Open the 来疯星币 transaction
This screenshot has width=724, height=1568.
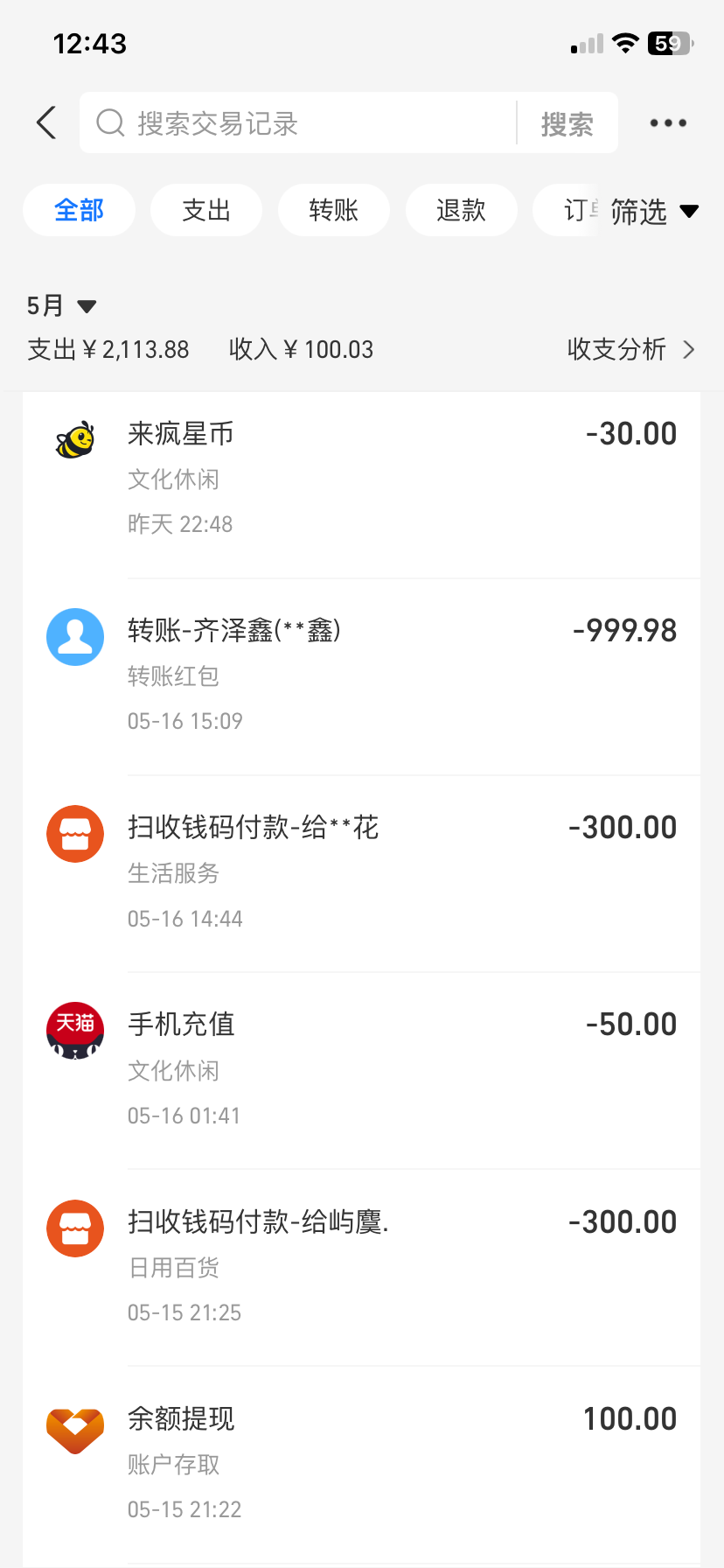tap(362, 479)
